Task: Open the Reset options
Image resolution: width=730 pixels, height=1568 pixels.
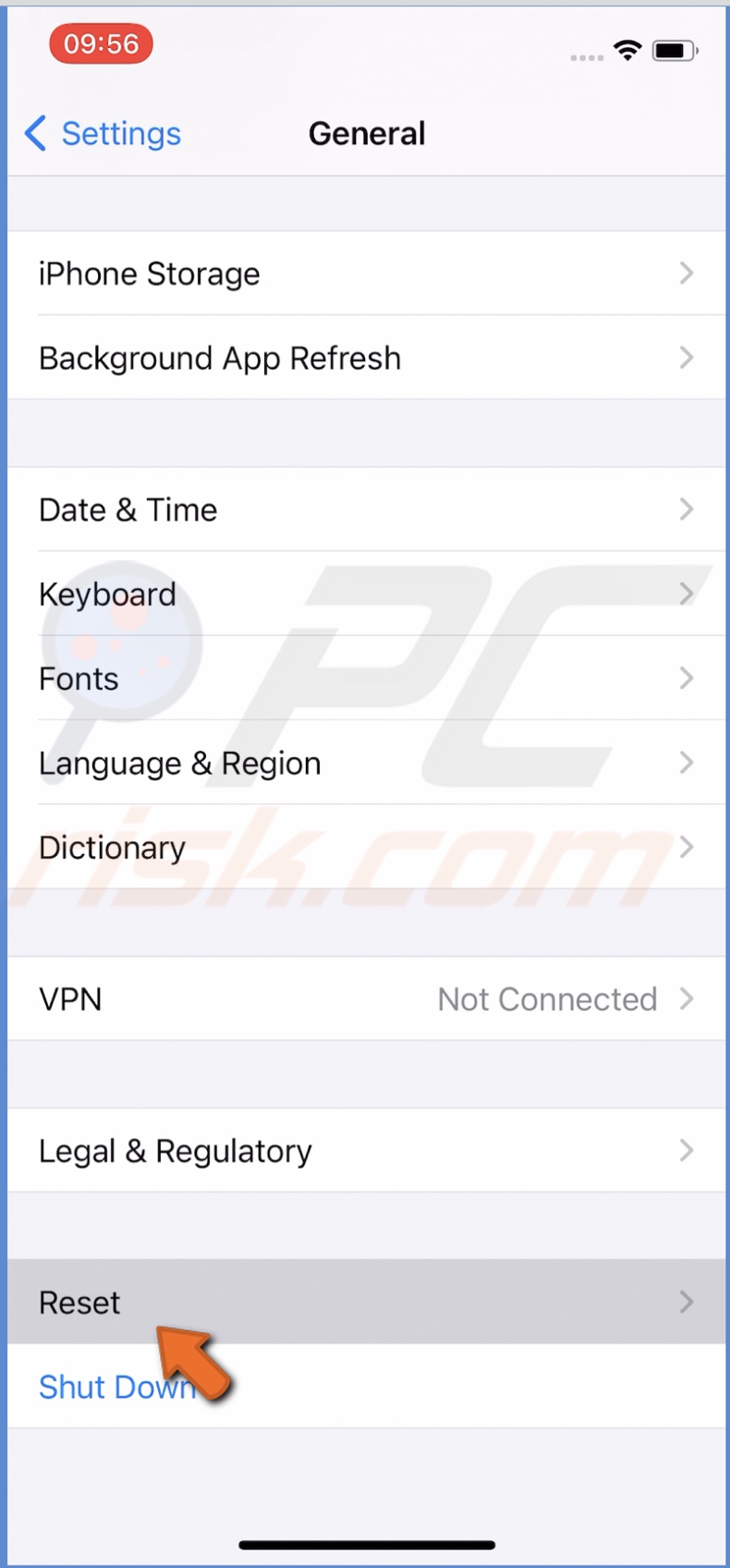Action: click(x=366, y=1302)
